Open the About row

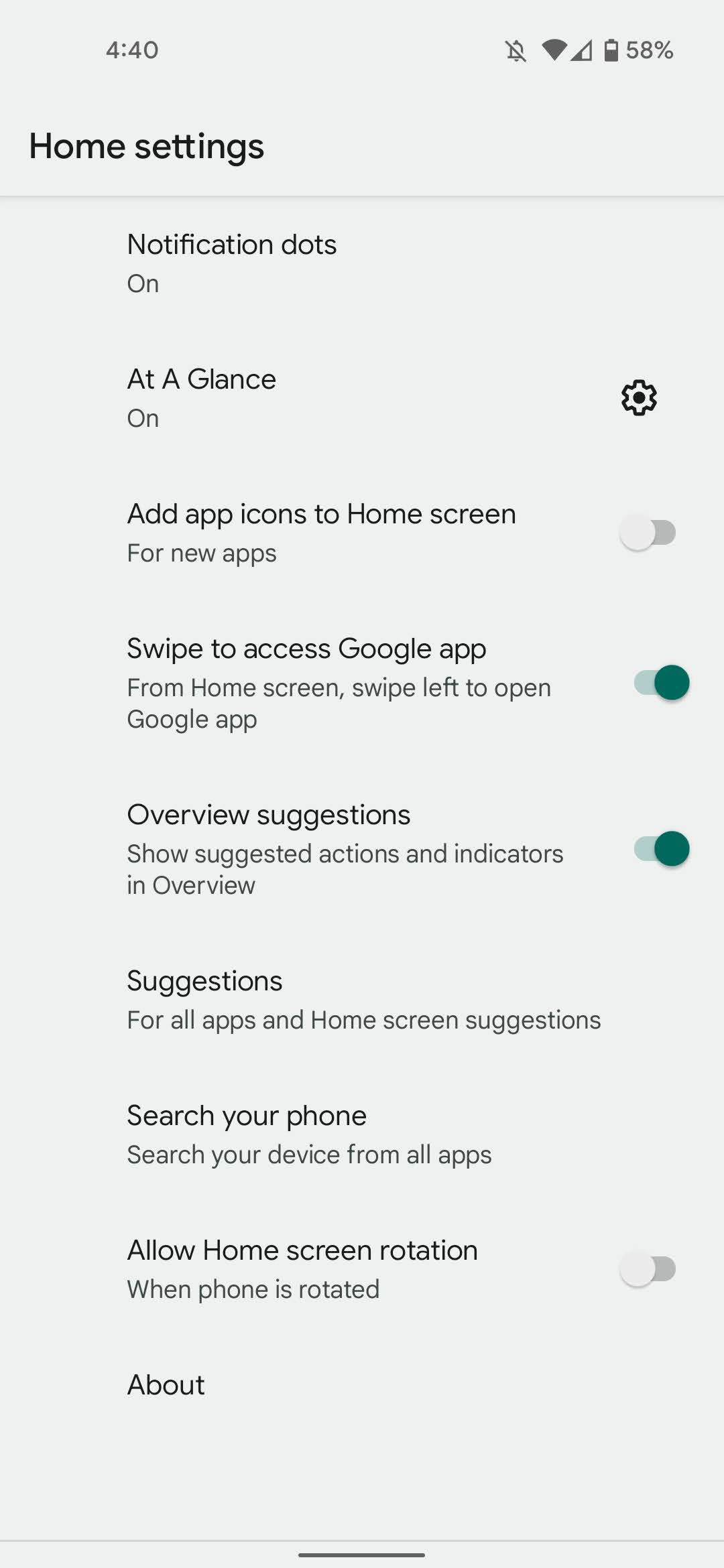tap(166, 1385)
